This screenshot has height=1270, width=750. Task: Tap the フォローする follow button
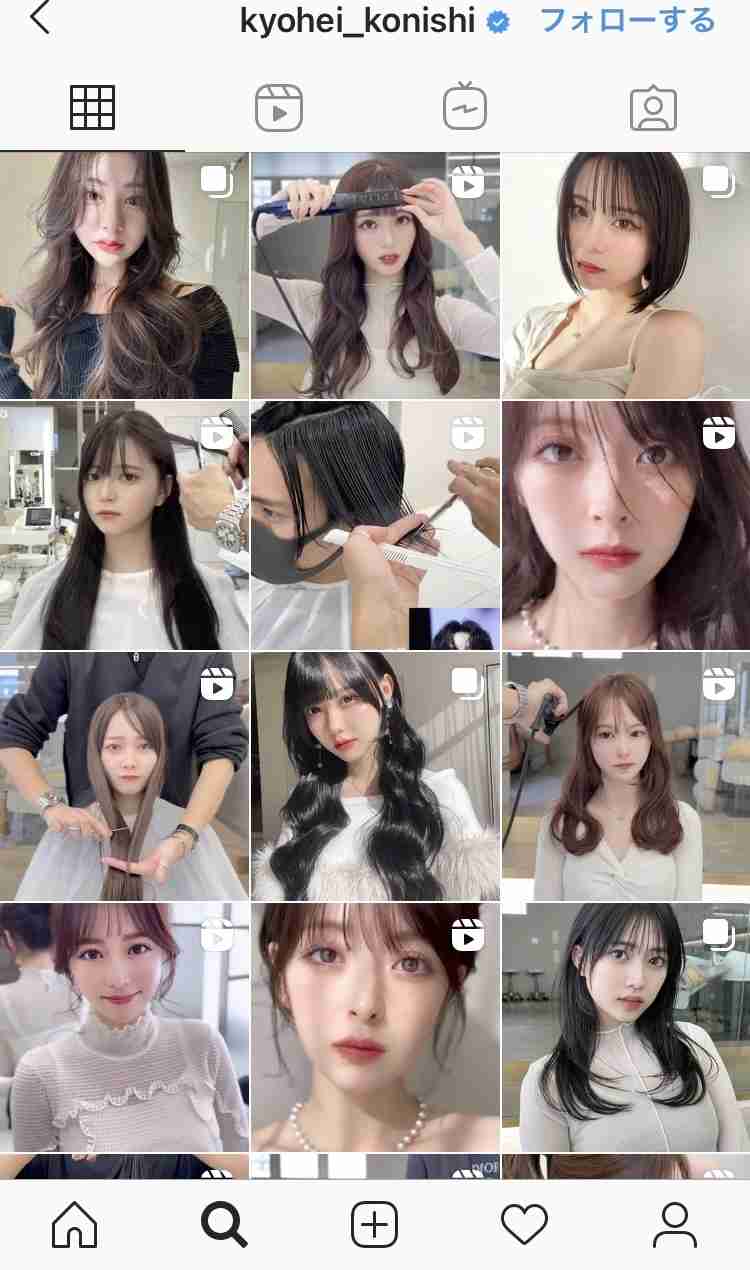[x=628, y=20]
